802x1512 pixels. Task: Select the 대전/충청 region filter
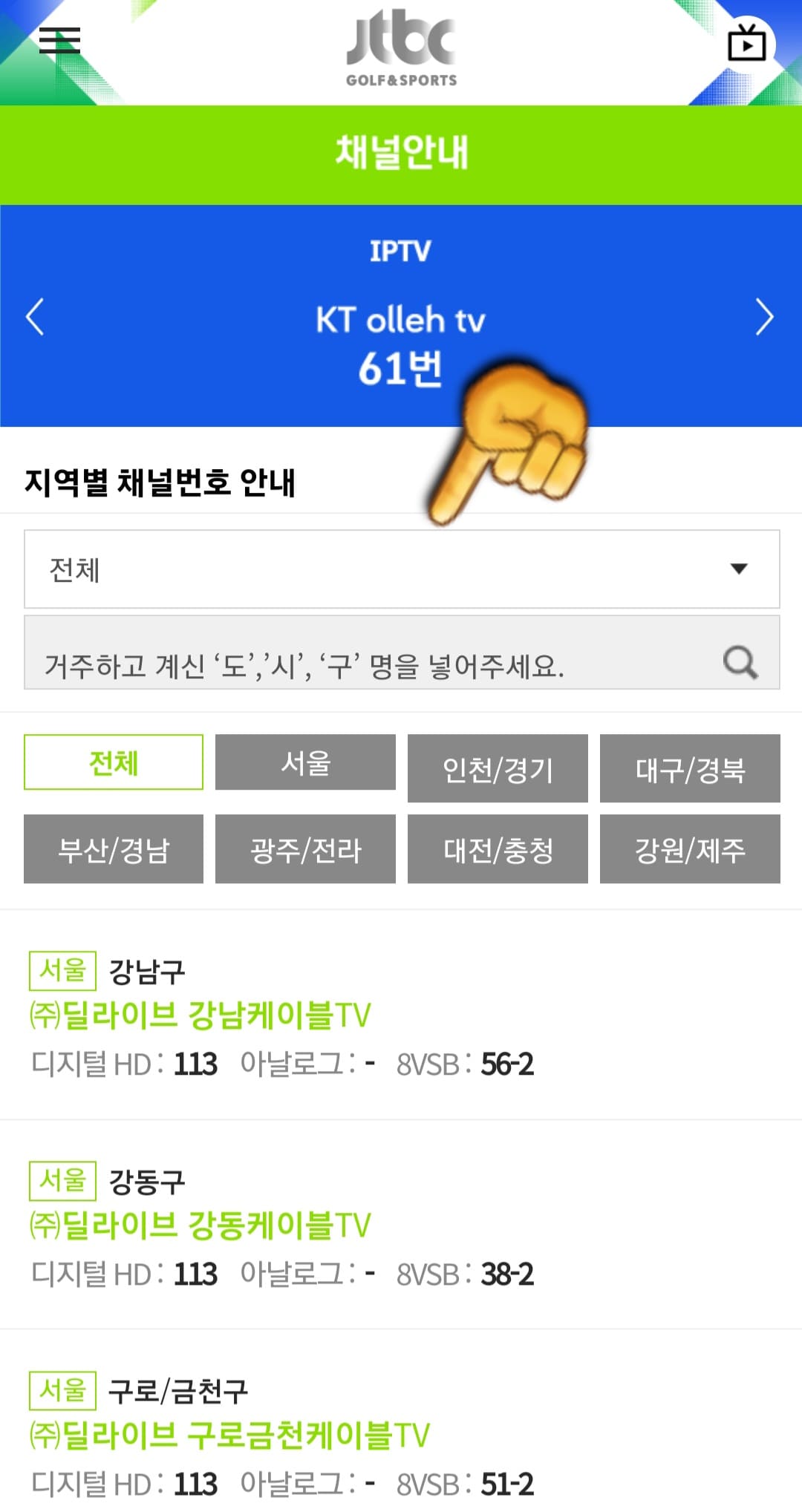click(x=496, y=849)
